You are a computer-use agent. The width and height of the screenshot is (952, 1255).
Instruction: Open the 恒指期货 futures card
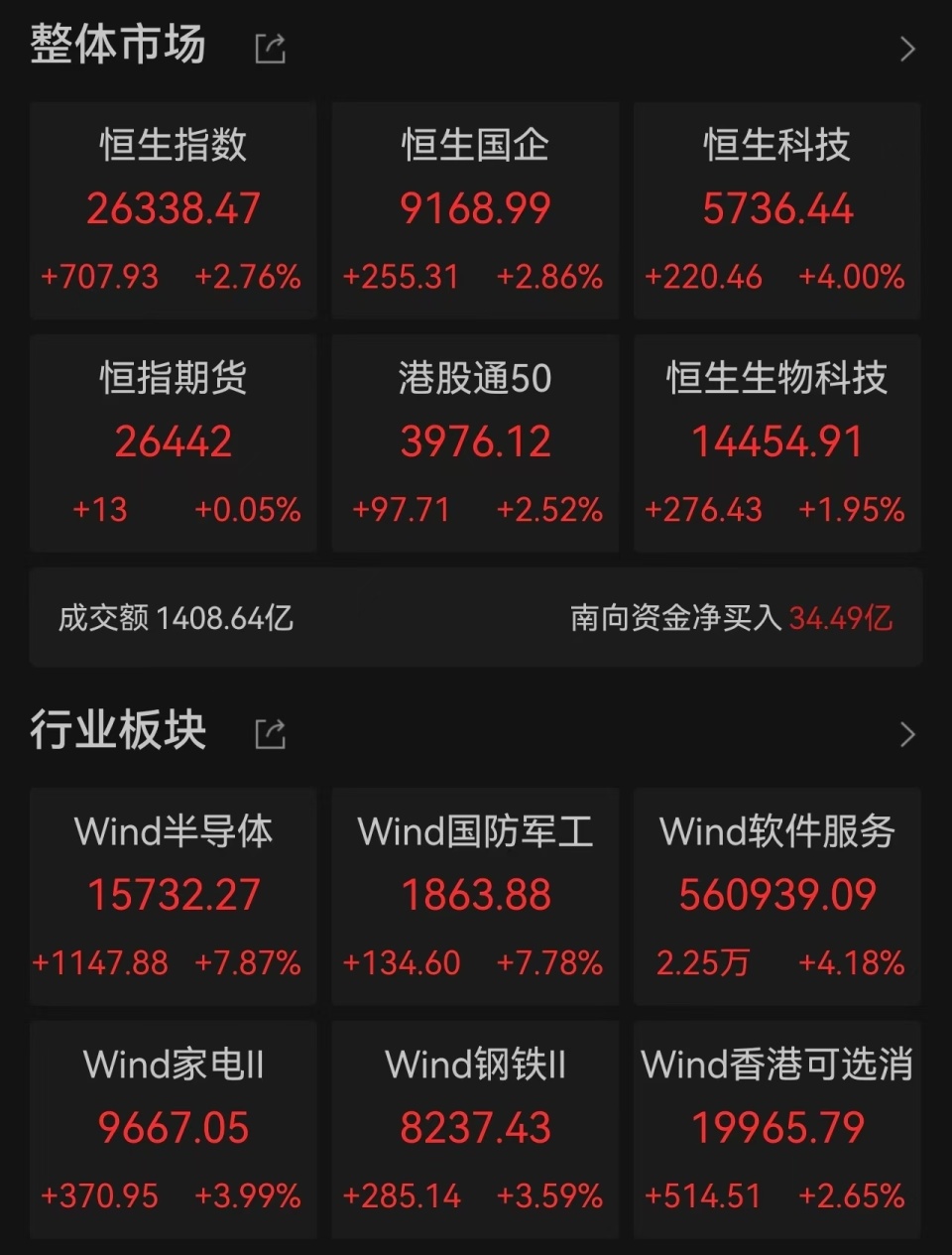click(174, 442)
